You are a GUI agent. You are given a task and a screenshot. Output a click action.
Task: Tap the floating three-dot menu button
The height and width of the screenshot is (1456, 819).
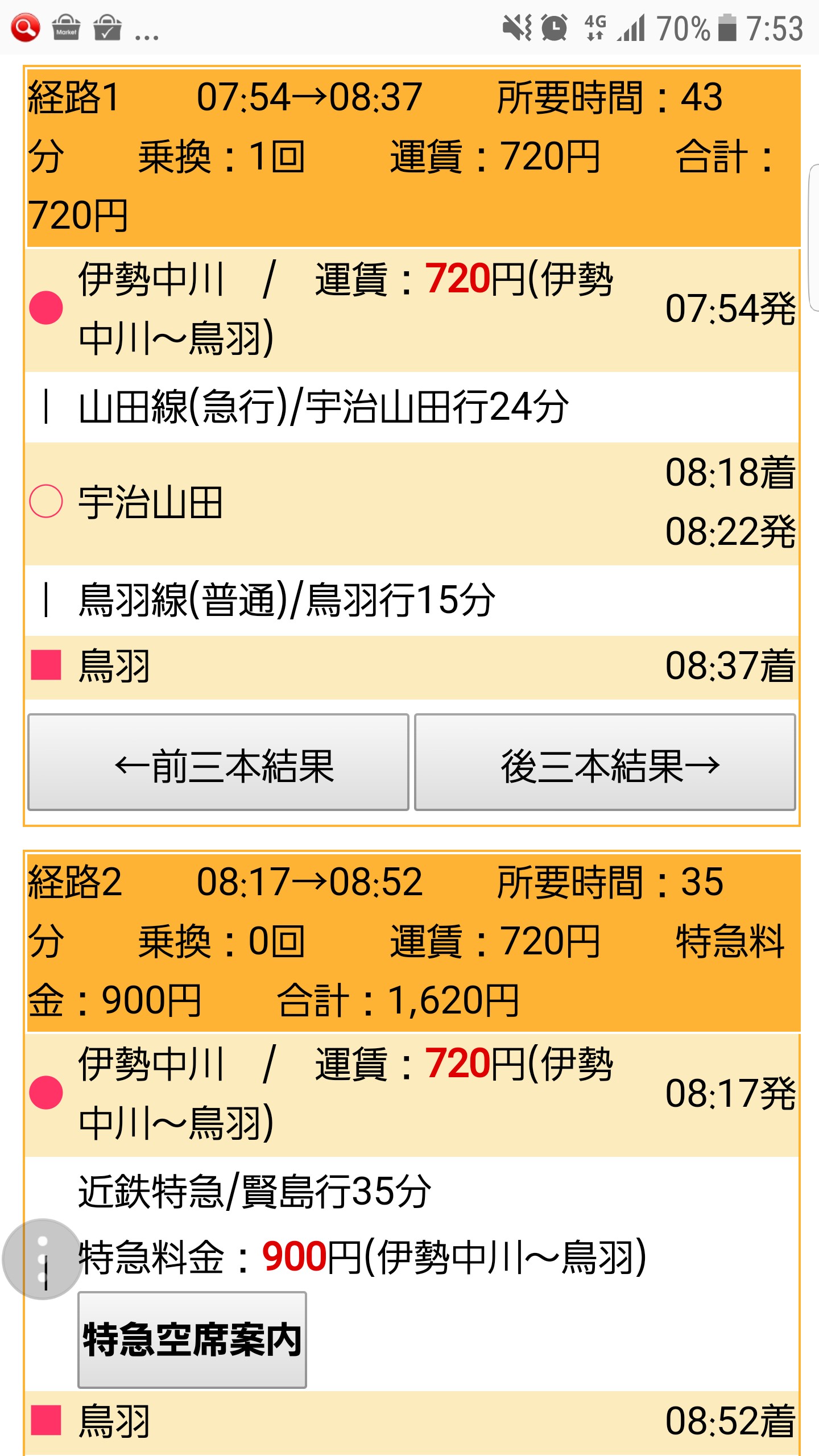42,1259
